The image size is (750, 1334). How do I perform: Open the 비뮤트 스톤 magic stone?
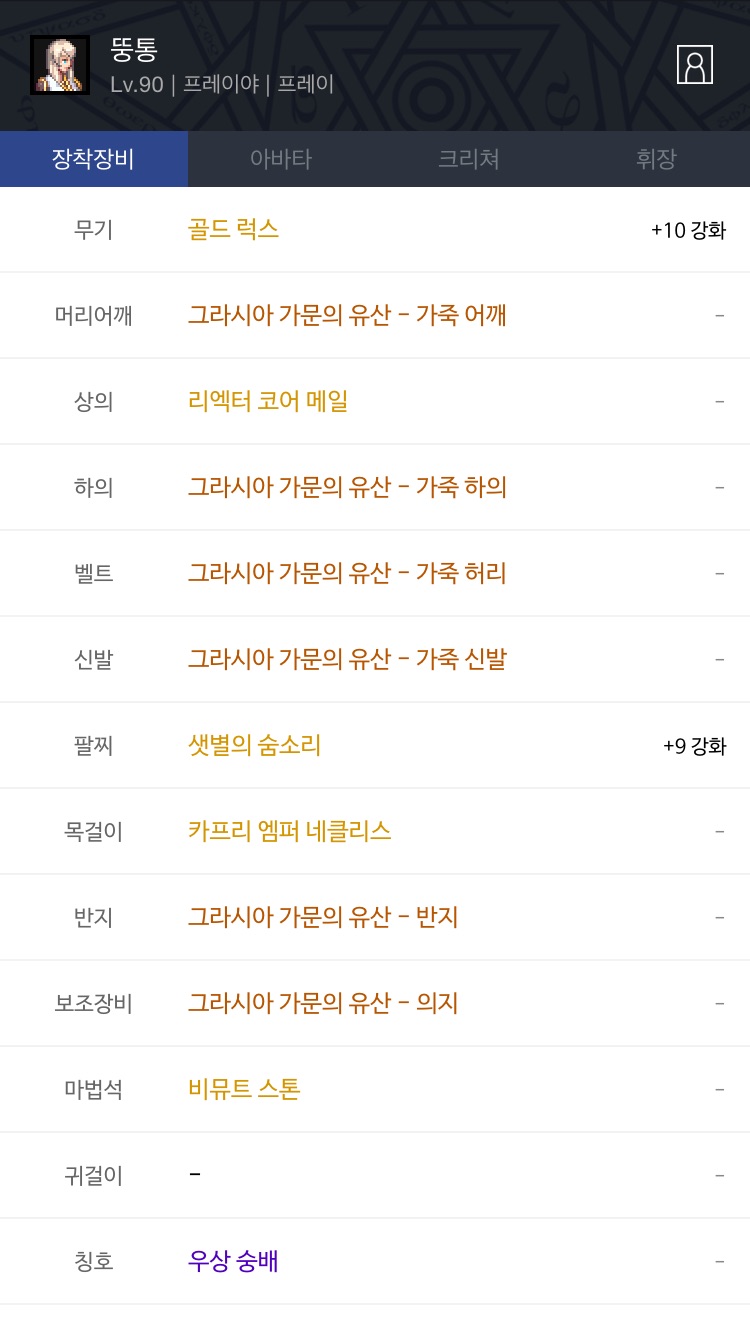244,1090
